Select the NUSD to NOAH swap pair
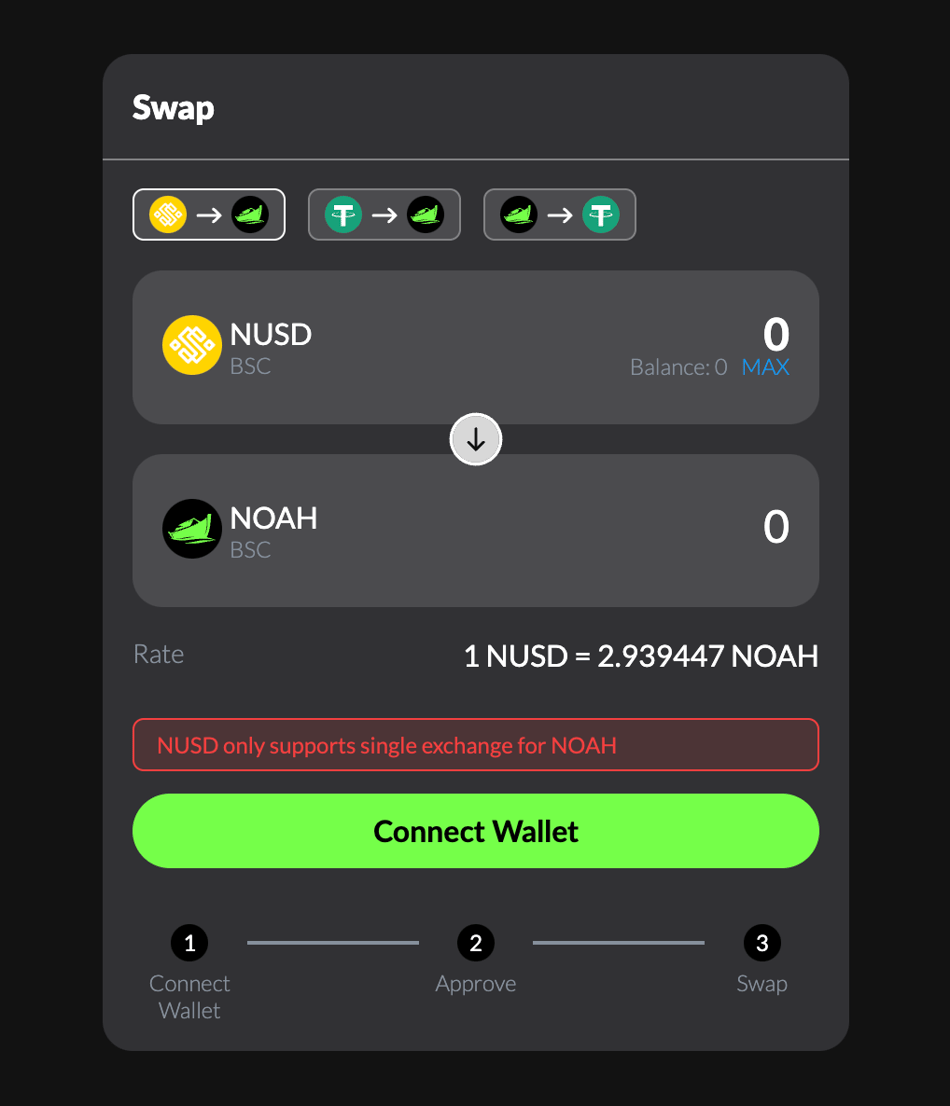The image size is (950, 1106). (209, 215)
